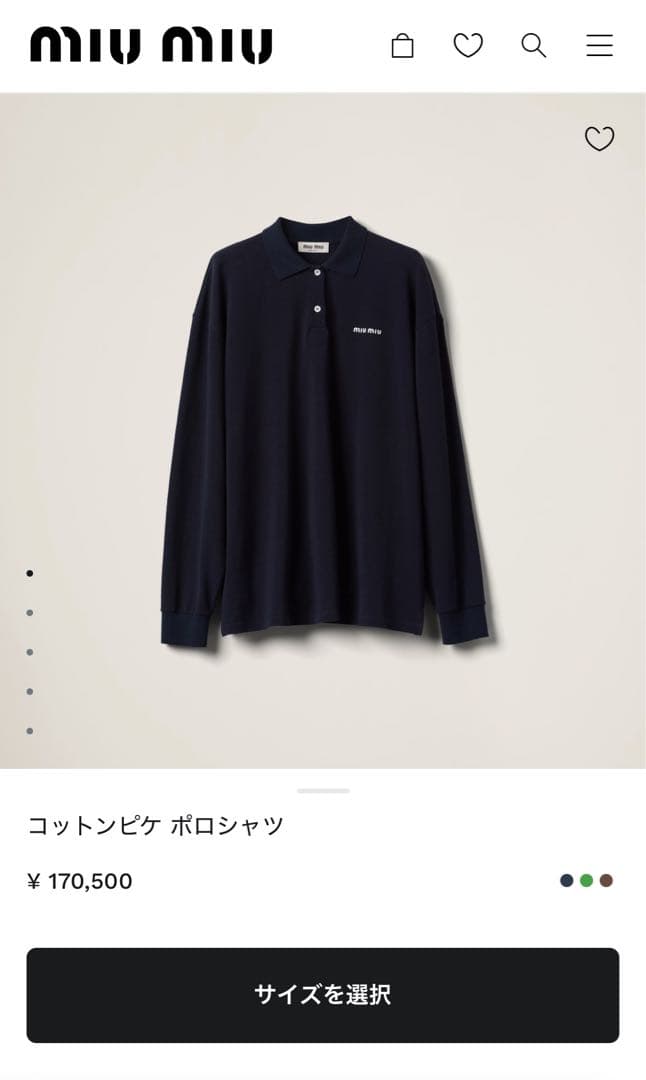This screenshot has height=1080, width=646.
Task: Tap the サイズを選択 button
Action: 322,995
